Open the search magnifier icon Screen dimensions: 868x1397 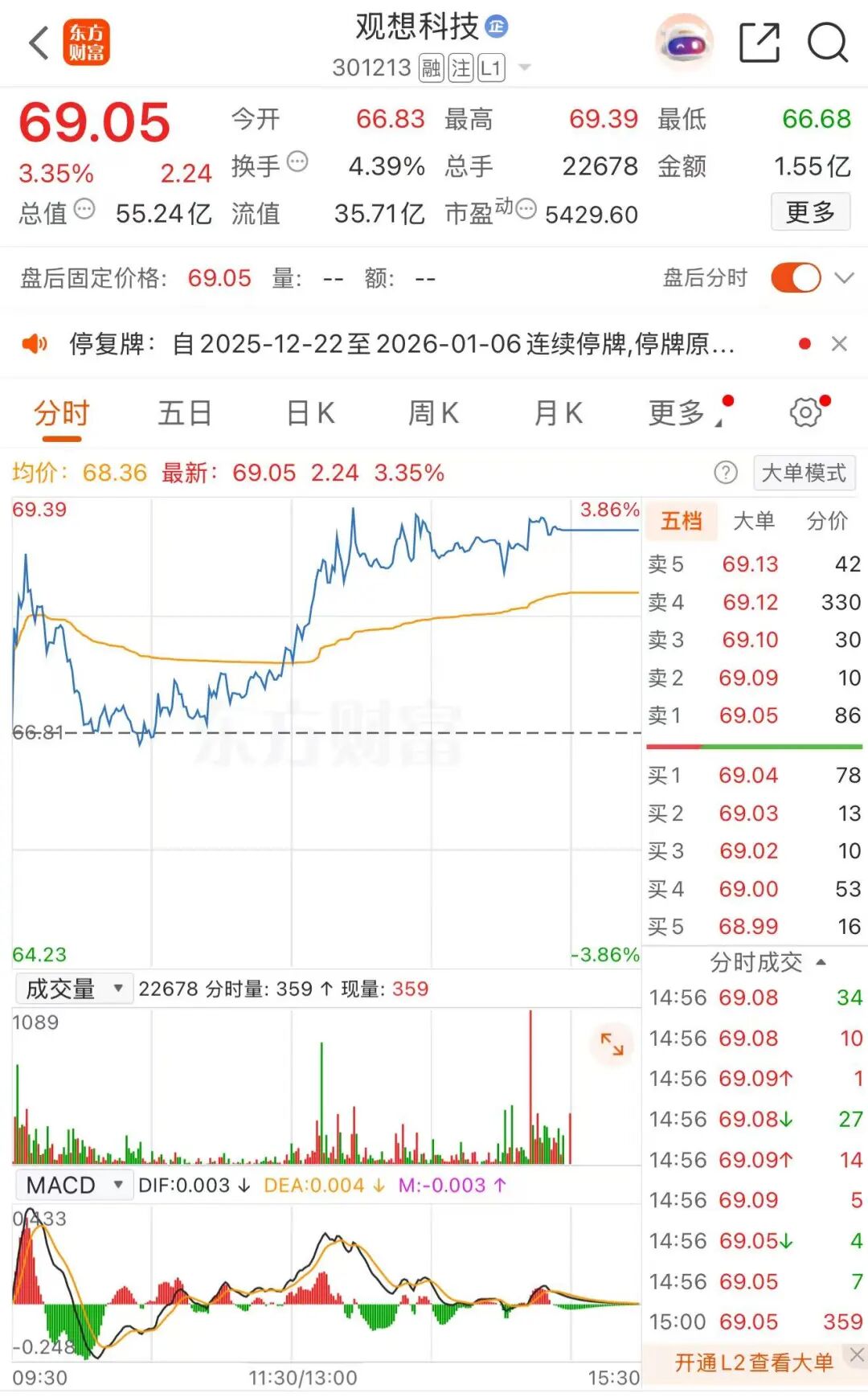pyautogui.click(x=826, y=40)
